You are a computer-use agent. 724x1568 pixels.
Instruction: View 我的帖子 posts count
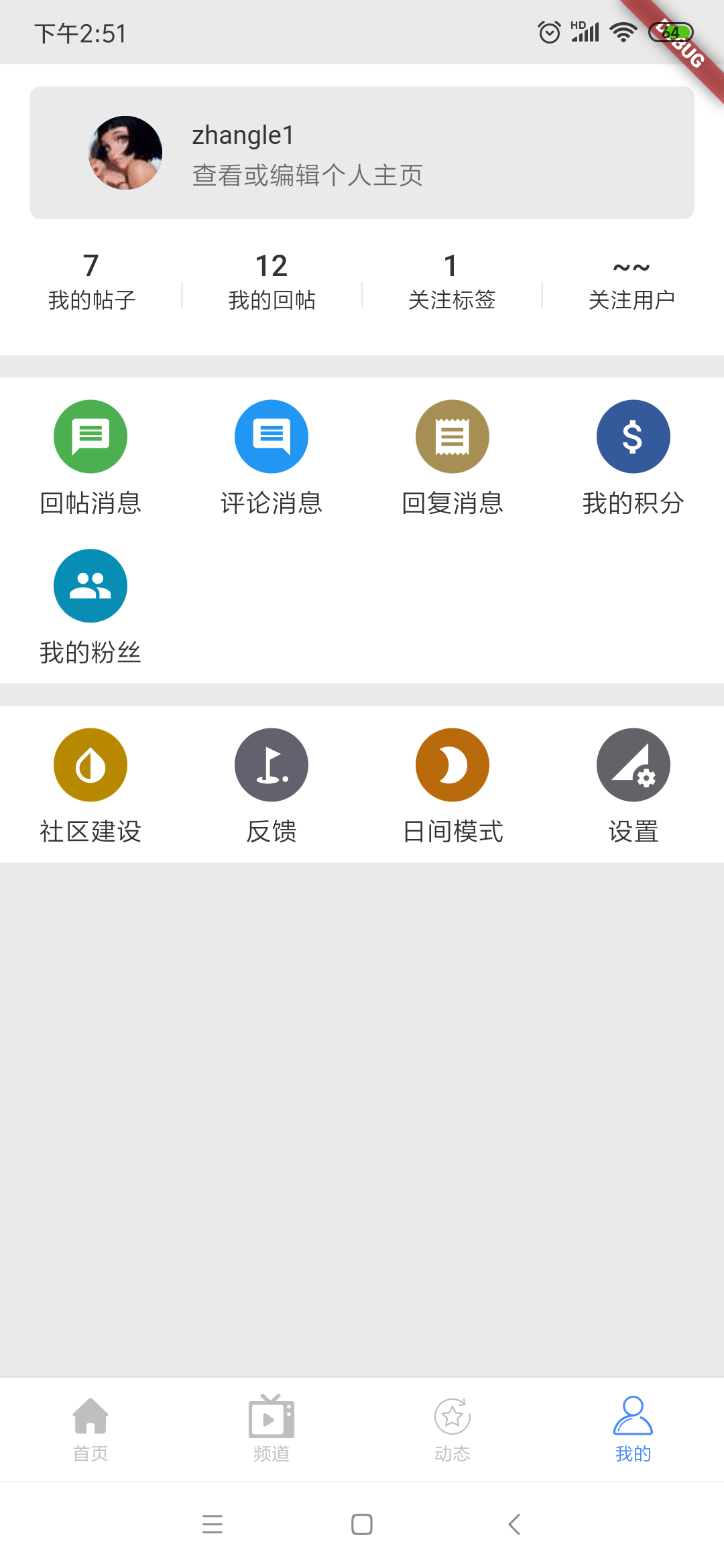91,281
